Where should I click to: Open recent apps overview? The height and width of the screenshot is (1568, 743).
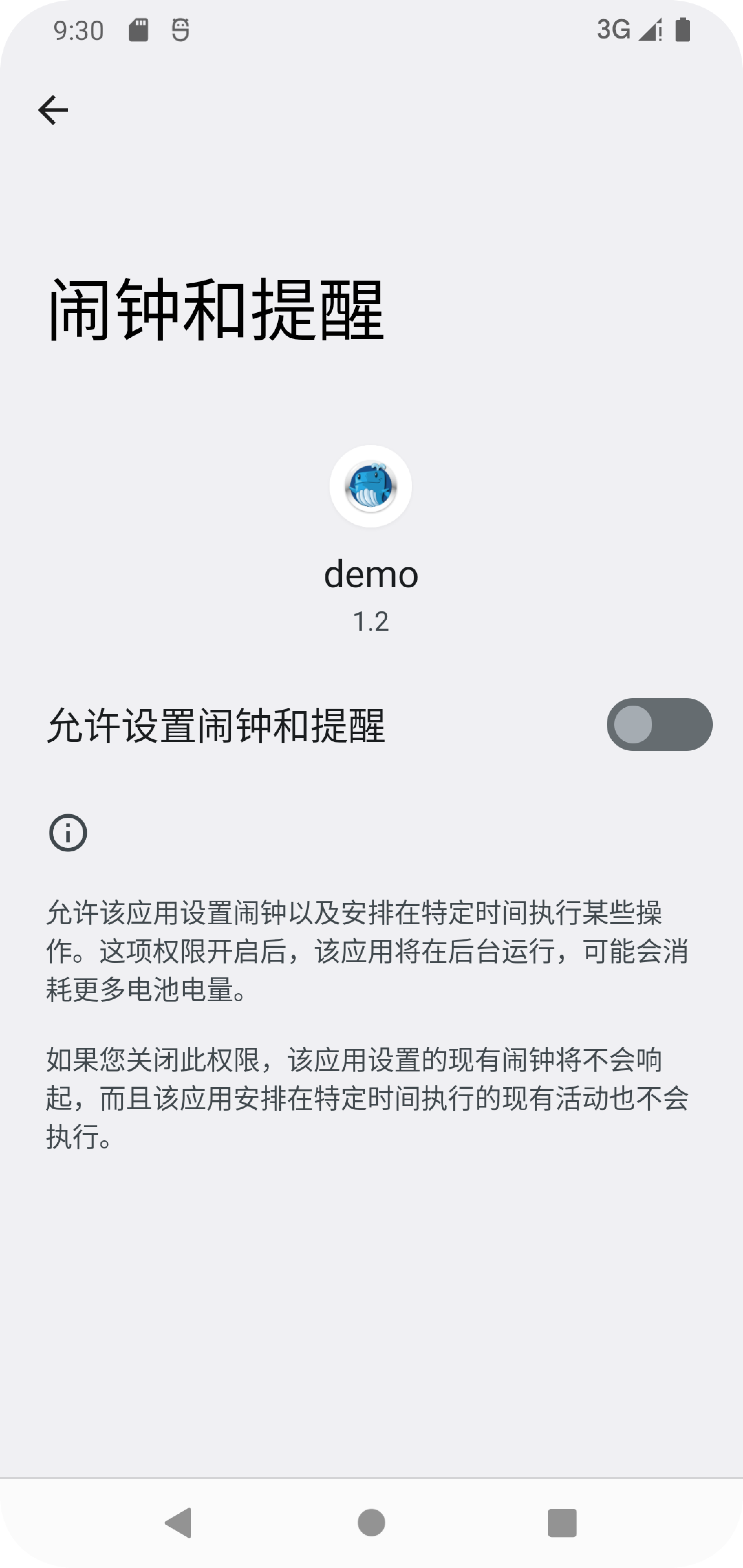click(x=562, y=1523)
